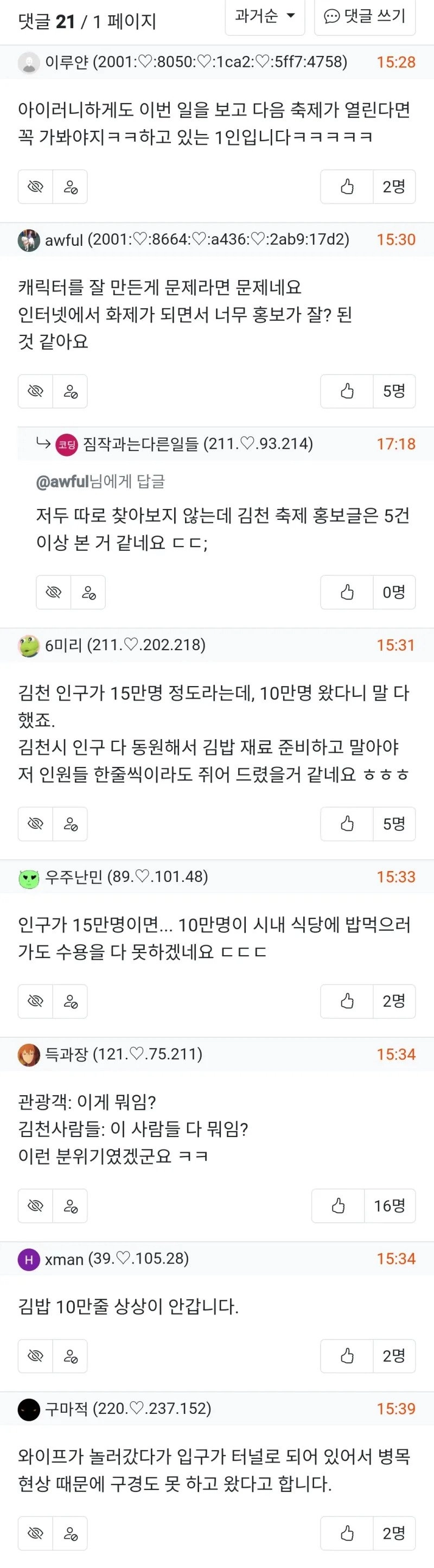Like 득과장's comment
This screenshot has width=434, height=1568.
(338, 1205)
